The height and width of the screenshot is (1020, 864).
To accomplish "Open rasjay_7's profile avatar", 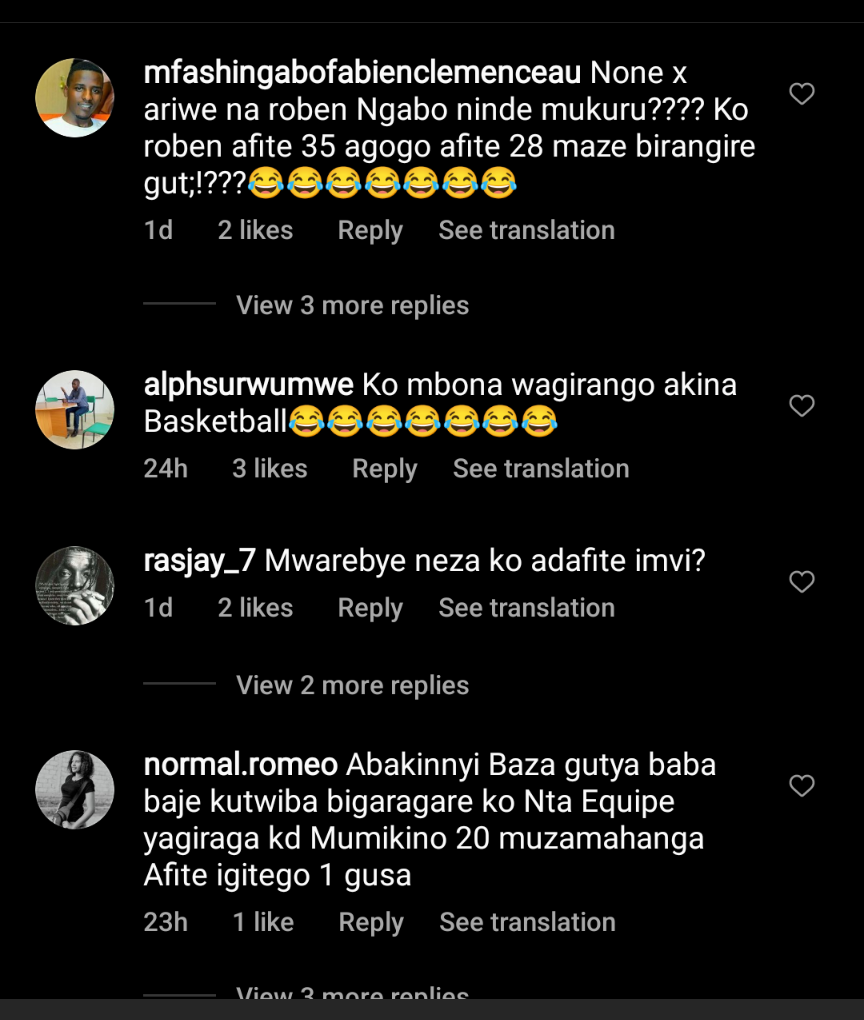I will pos(74,585).
